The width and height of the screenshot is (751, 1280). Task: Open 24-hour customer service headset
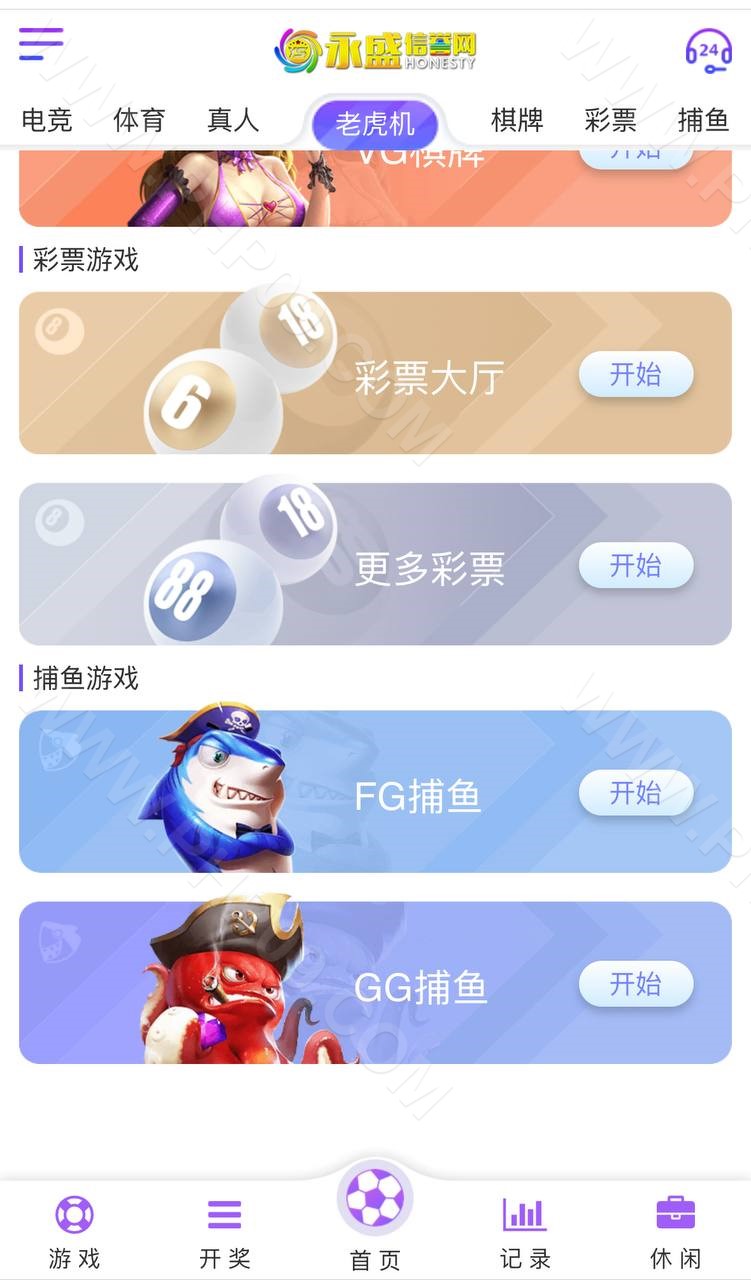(x=708, y=50)
